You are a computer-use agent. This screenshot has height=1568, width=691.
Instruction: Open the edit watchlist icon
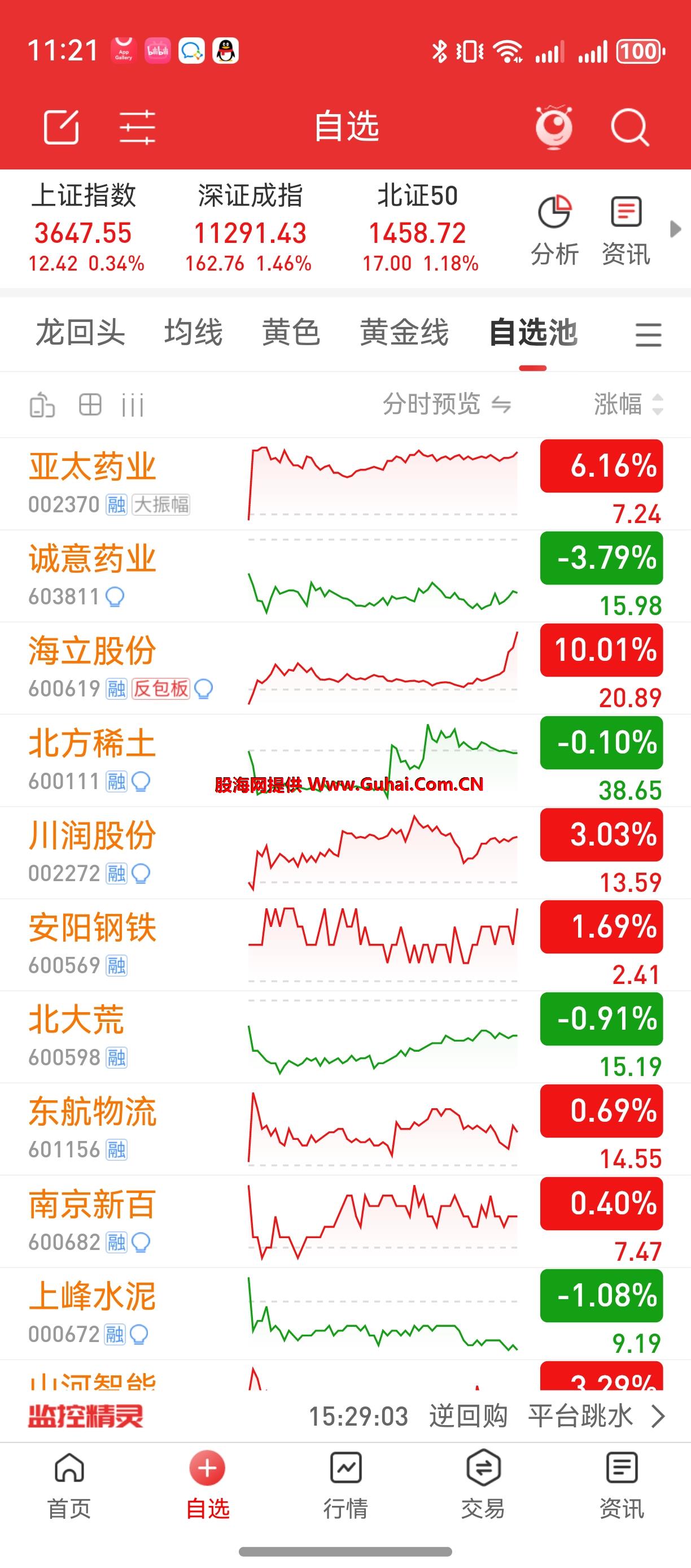(62, 127)
